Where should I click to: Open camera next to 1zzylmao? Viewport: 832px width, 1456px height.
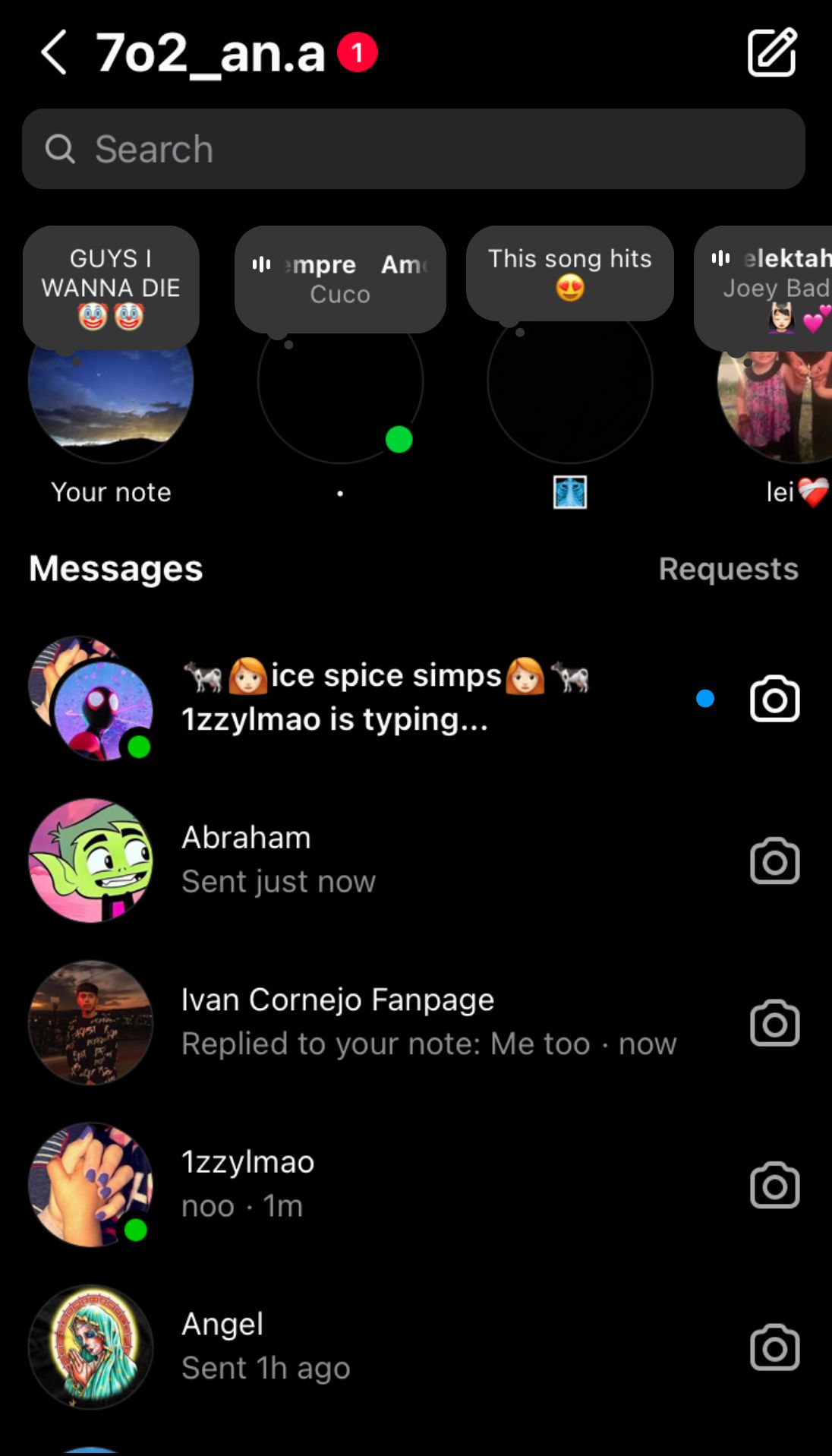pyautogui.click(x=774, y=1185)
